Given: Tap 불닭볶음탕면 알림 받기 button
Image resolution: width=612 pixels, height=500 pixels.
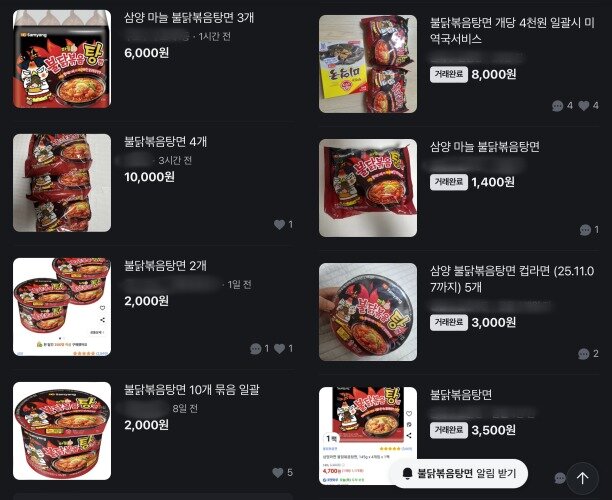Looking at the screenshot, I should (x=458, y=473).
